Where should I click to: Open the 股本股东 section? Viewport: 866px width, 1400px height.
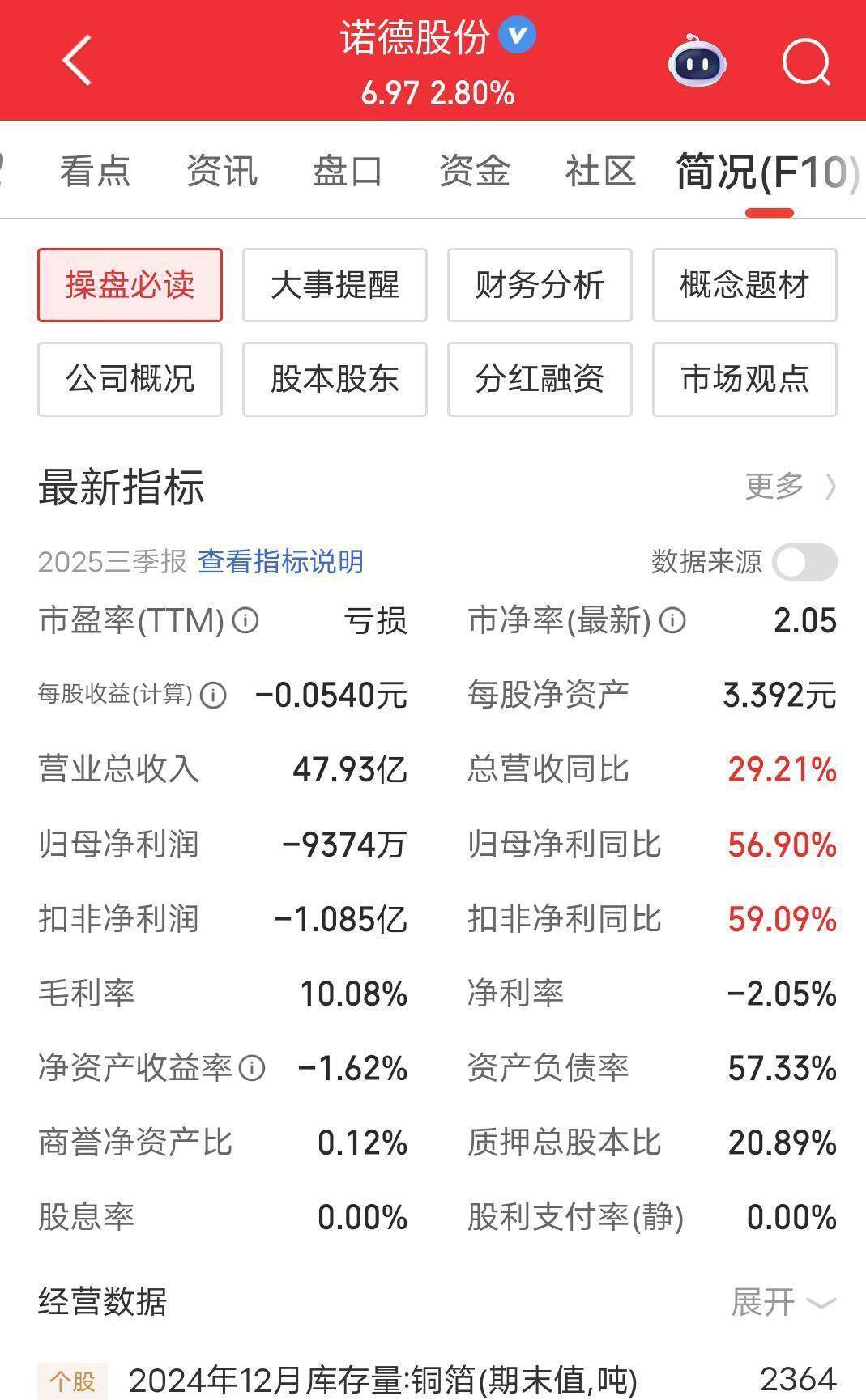click(x=334, y=379)
